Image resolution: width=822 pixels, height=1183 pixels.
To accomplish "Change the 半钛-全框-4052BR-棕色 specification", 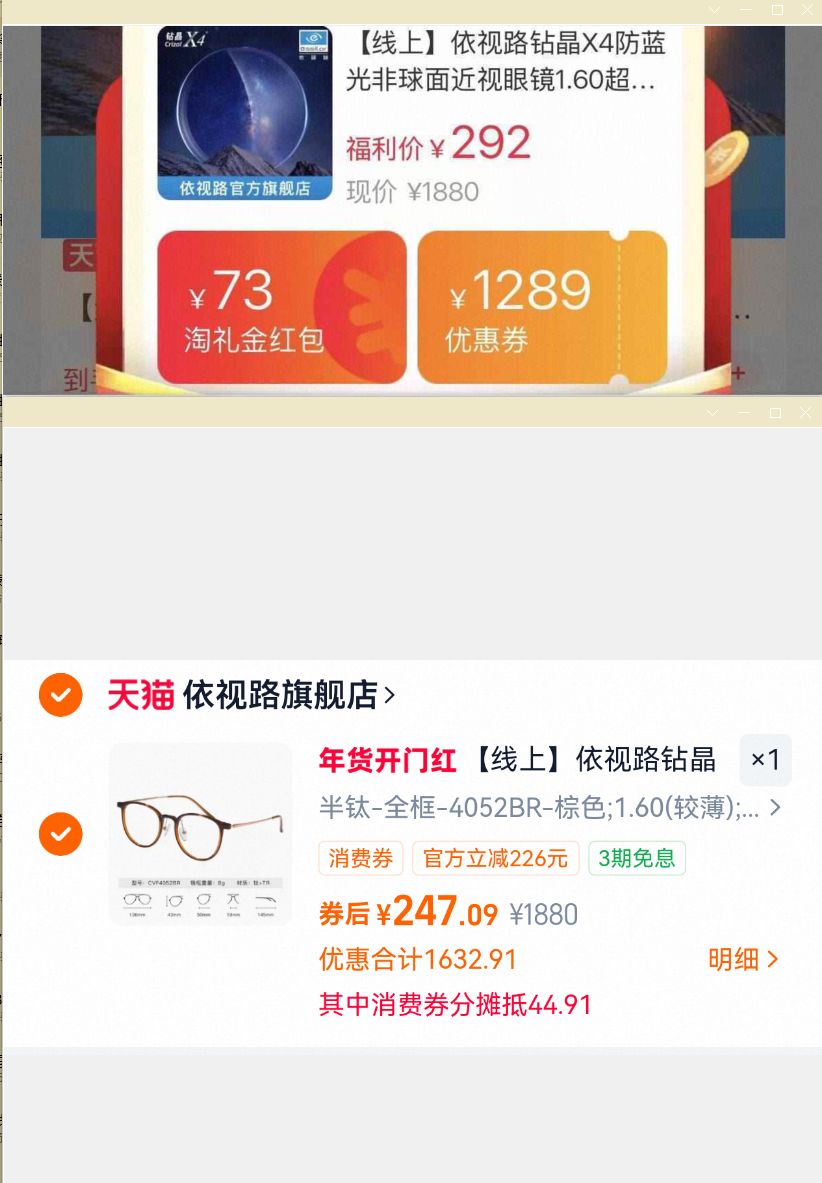I will 548,808.
